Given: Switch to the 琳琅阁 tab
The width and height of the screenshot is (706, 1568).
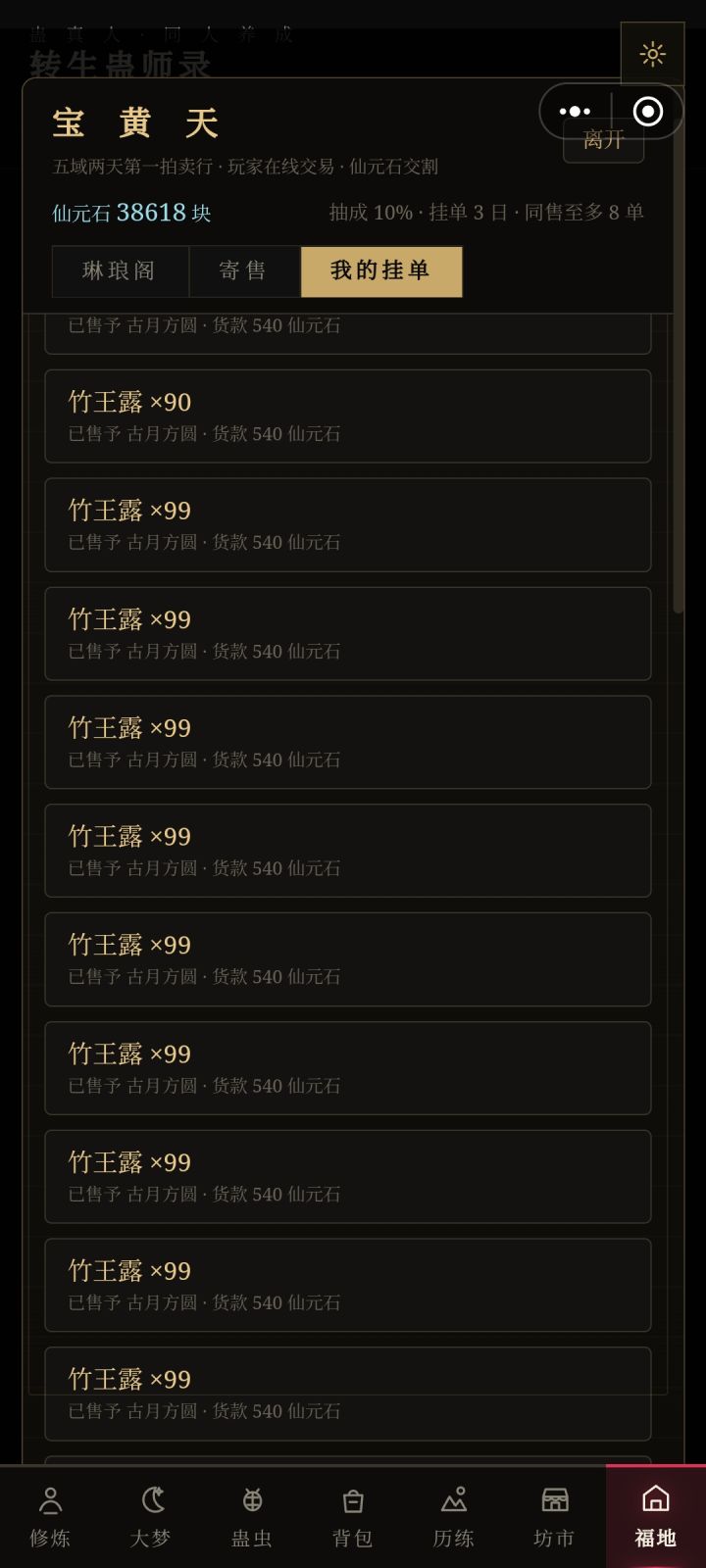Looking at the screenshot, I should pos(120,270).
